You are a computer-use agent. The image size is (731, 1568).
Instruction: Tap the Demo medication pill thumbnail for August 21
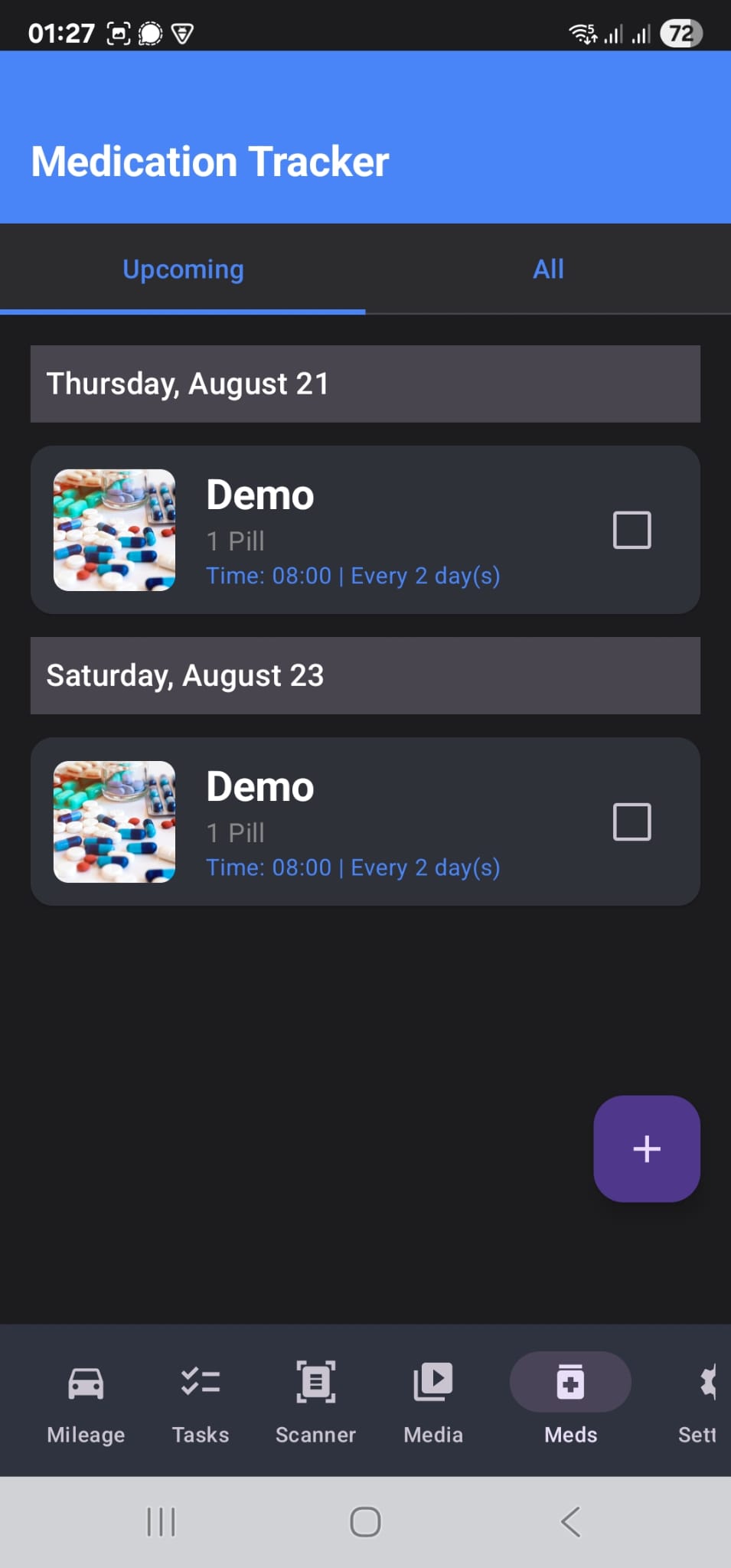pos(113,529)
